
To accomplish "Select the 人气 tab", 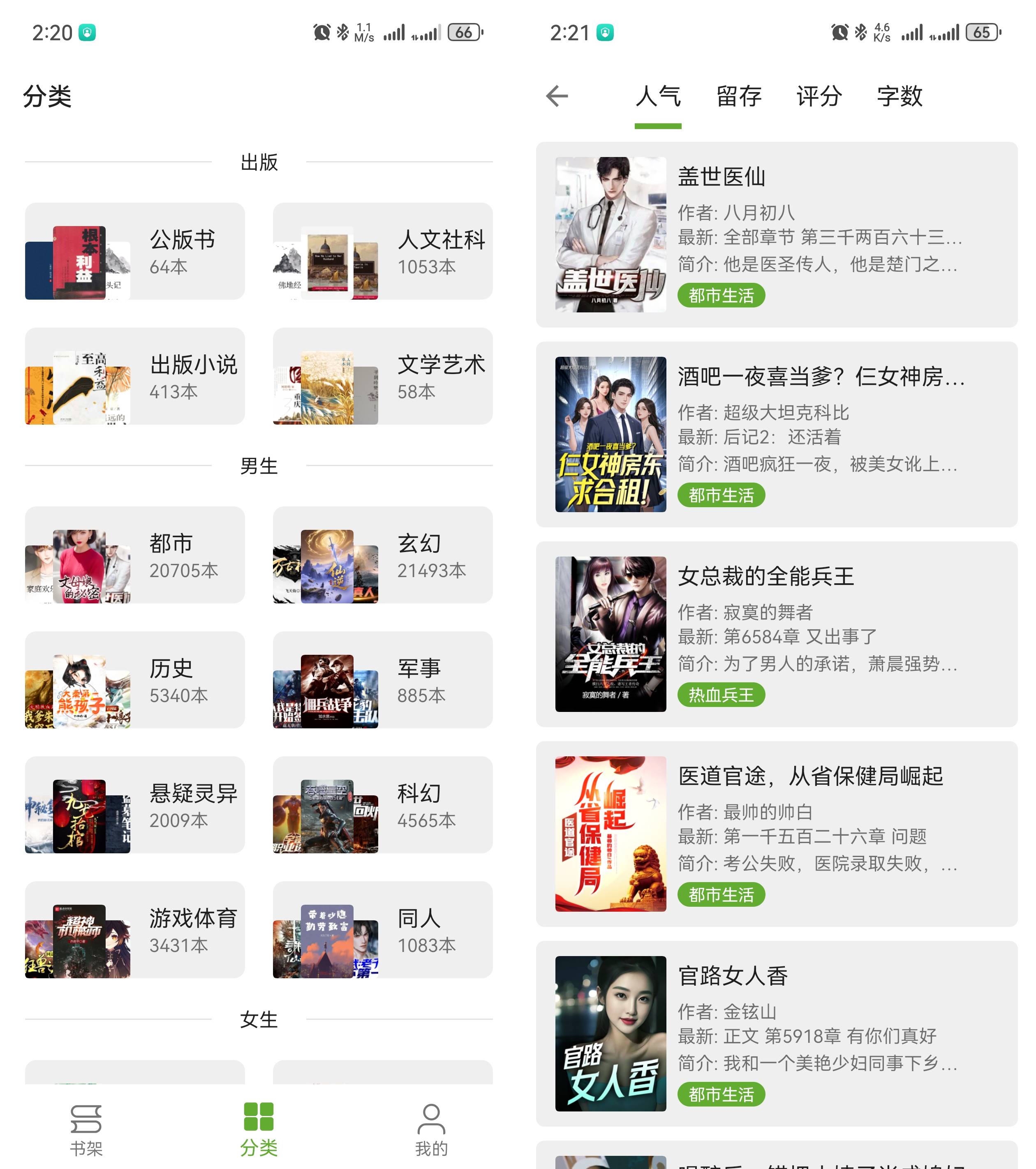I will [658, 96].
